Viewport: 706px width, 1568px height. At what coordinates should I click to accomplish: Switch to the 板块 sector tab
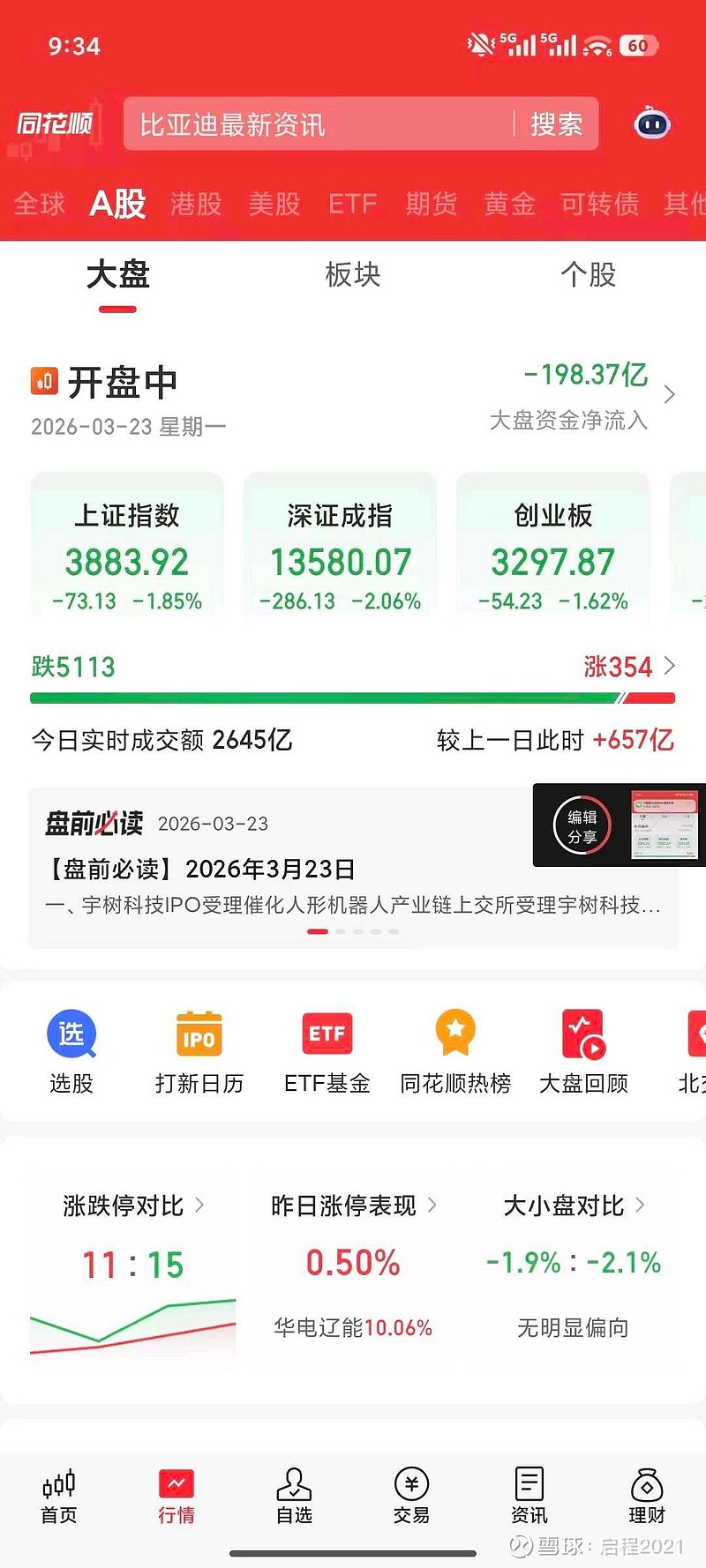pos(353,276)
